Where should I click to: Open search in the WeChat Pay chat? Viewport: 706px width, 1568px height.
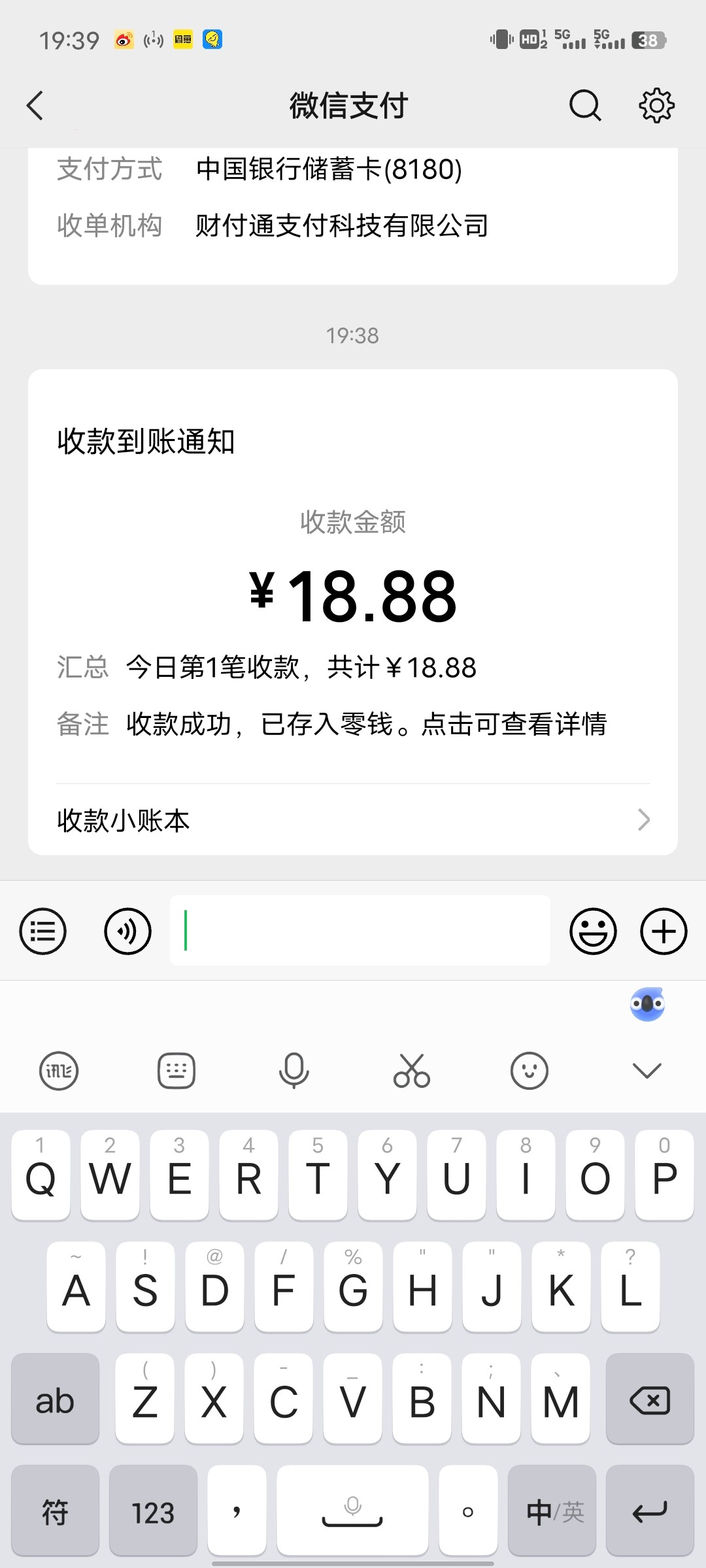(x=584, y=106)
